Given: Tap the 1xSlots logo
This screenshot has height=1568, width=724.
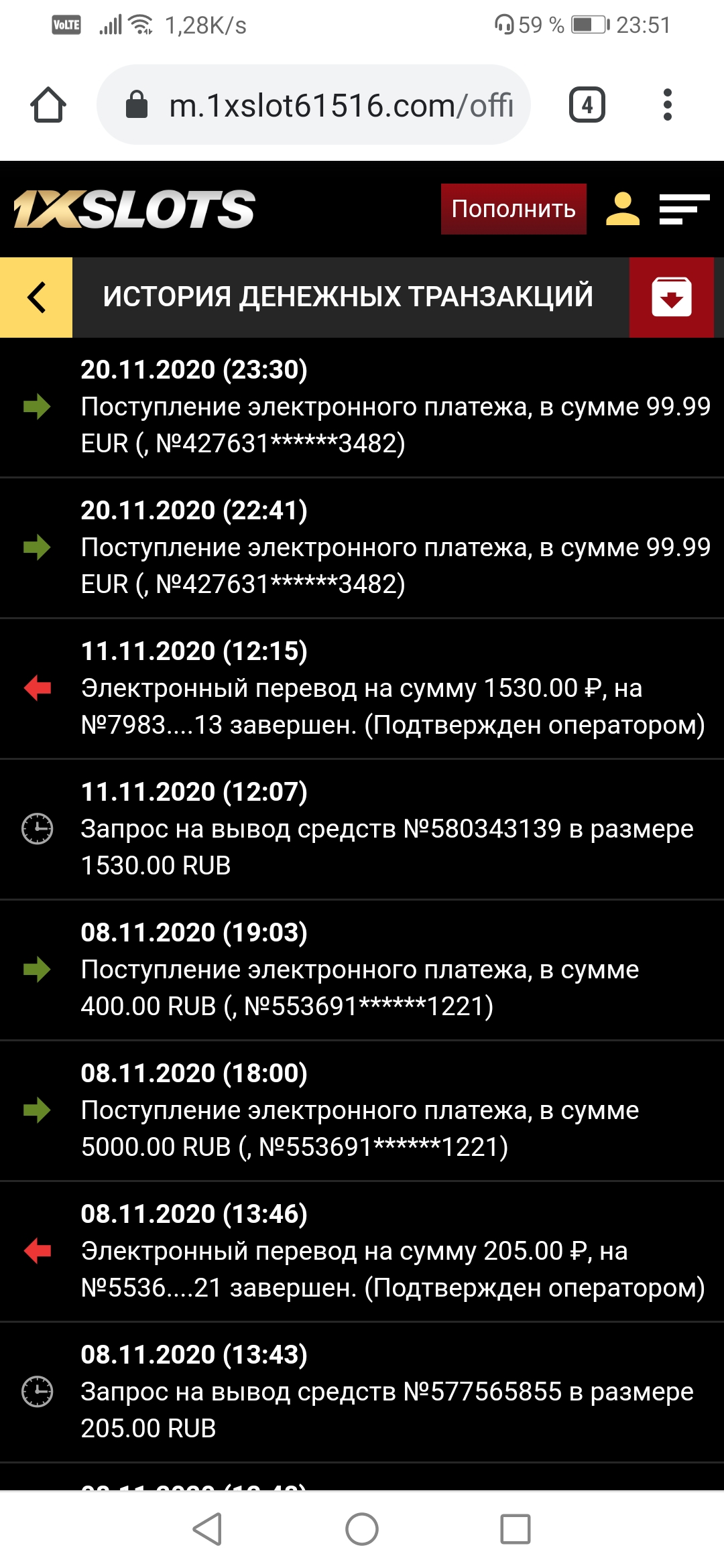Looking at the screenshot, I should (134, 209).
